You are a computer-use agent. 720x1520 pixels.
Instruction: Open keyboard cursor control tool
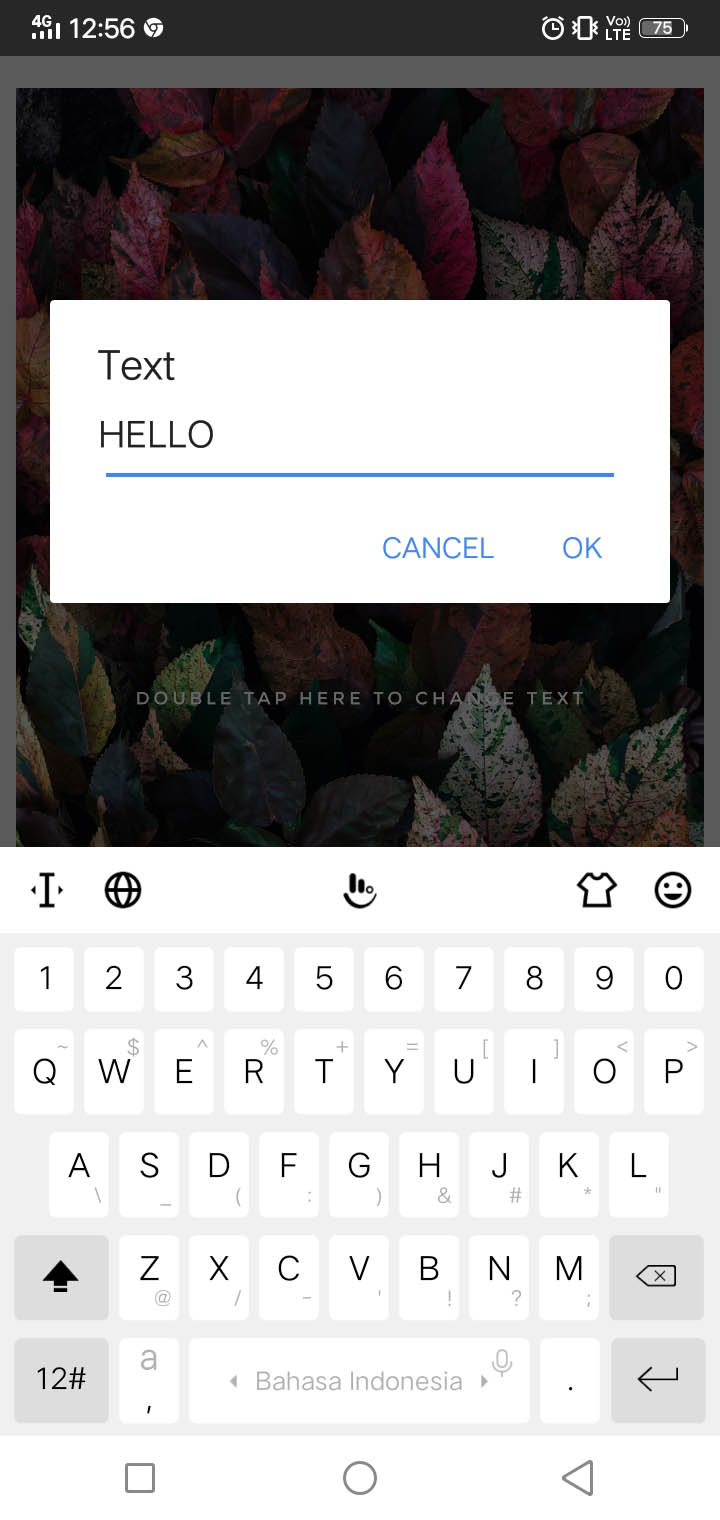tap(48, 889)
